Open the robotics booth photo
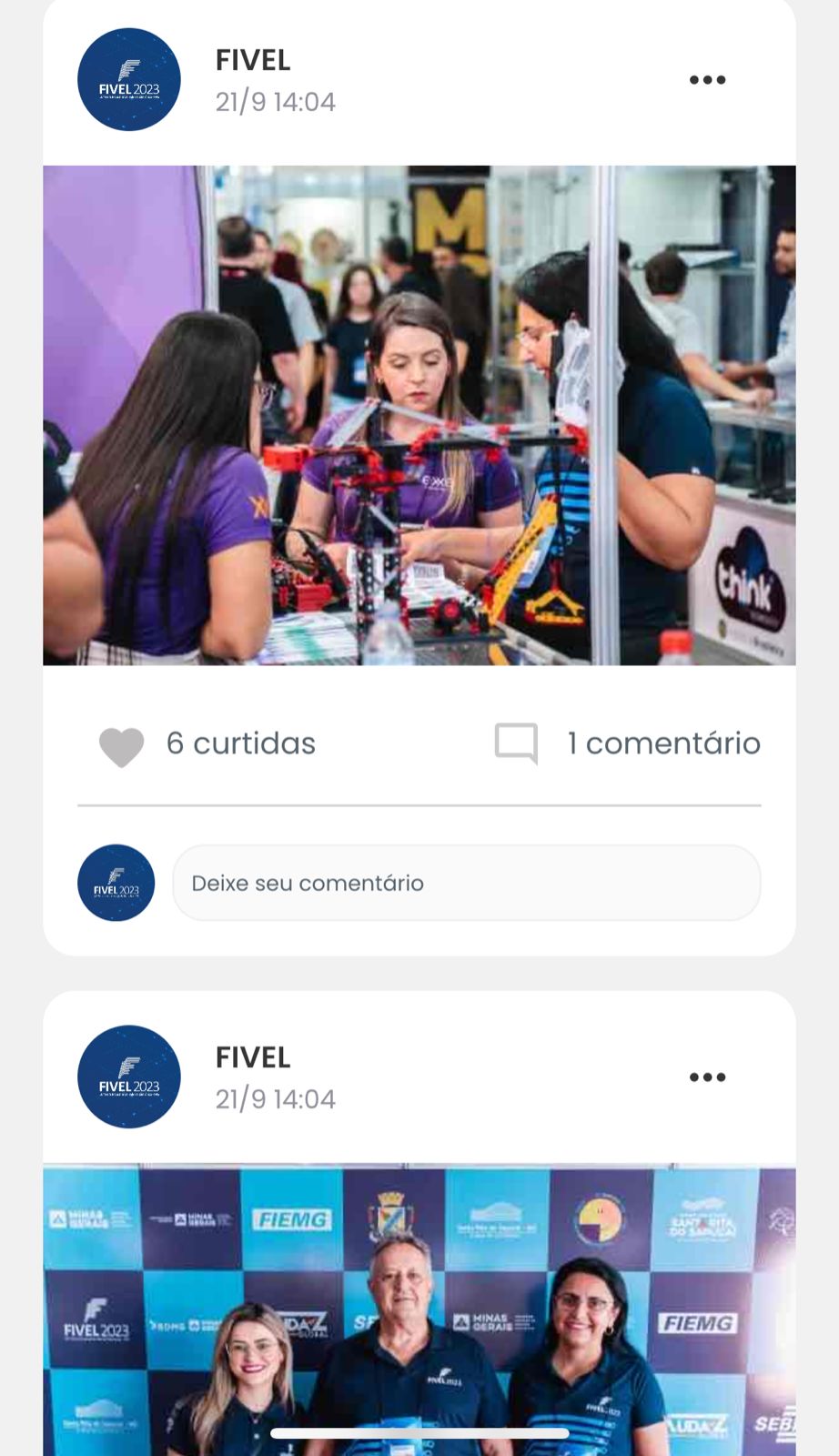The width and height of the screenshot is (839, 1456). 419,415
